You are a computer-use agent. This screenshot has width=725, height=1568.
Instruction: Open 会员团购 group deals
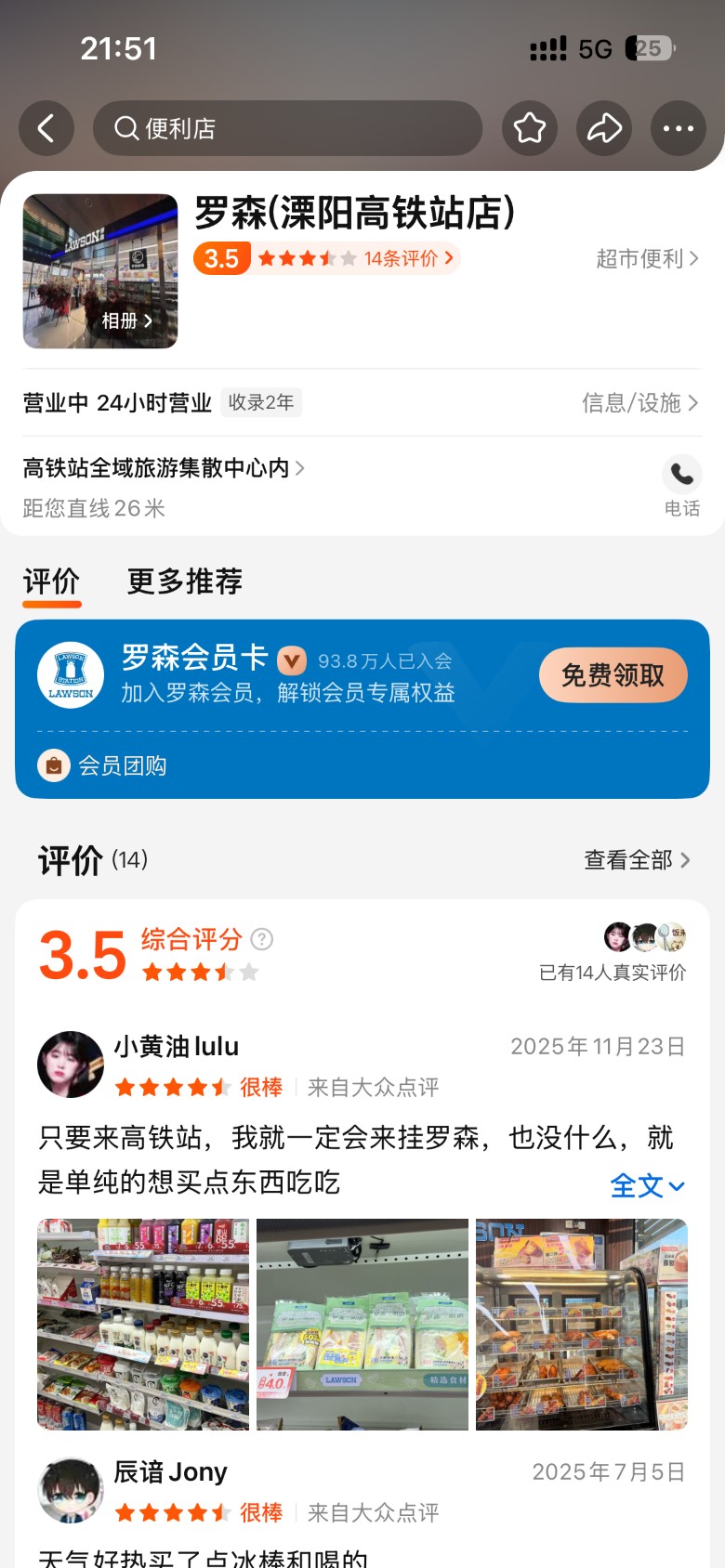point(121,765)
